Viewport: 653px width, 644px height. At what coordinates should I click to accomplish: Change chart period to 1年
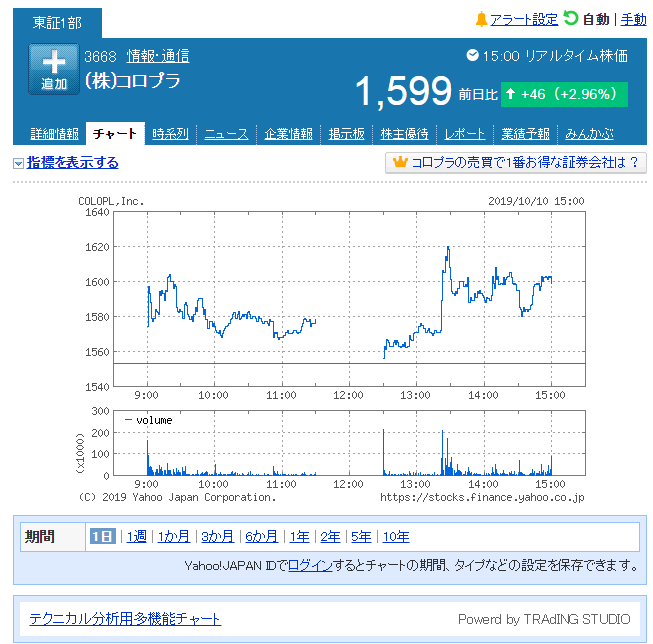click(298, 537)
